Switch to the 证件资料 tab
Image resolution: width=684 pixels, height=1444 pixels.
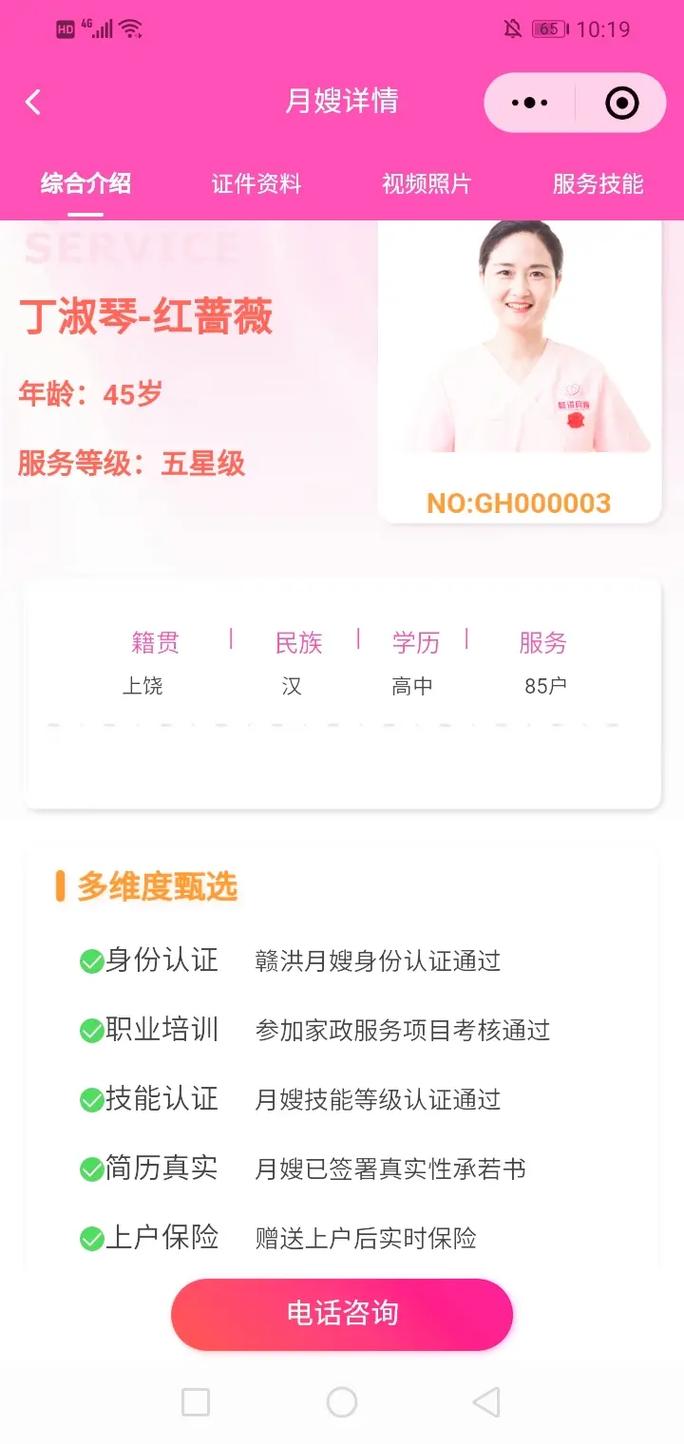(256, 184)
